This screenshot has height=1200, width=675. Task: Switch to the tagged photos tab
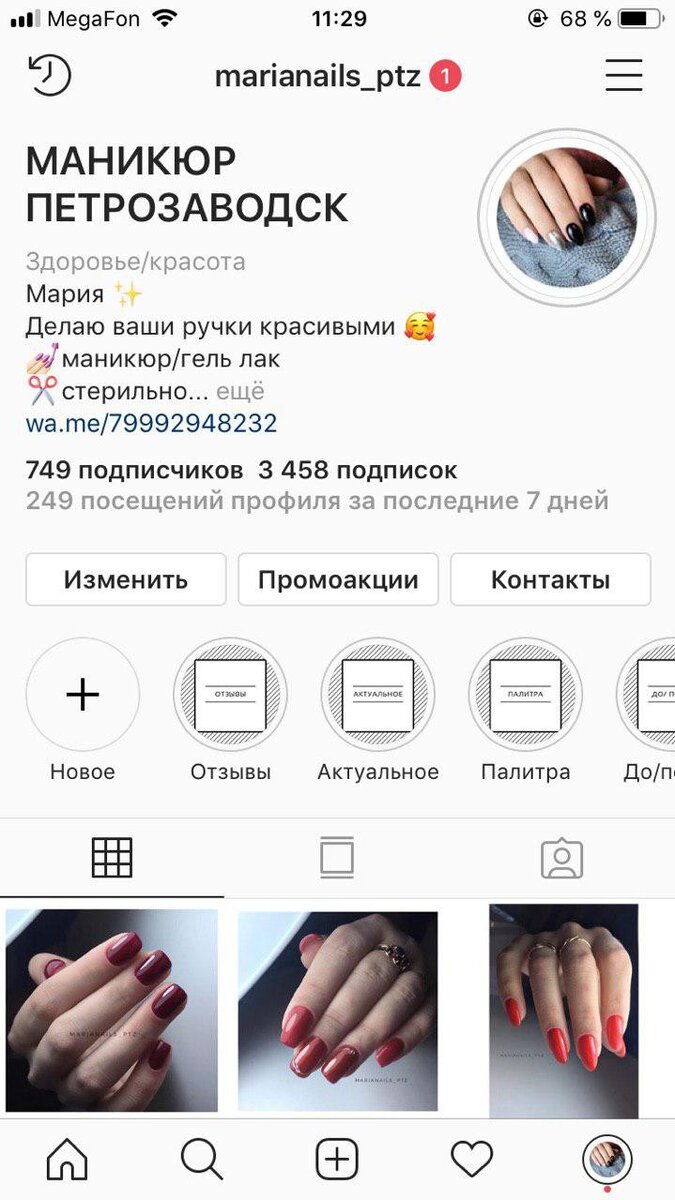click(561, 858)
